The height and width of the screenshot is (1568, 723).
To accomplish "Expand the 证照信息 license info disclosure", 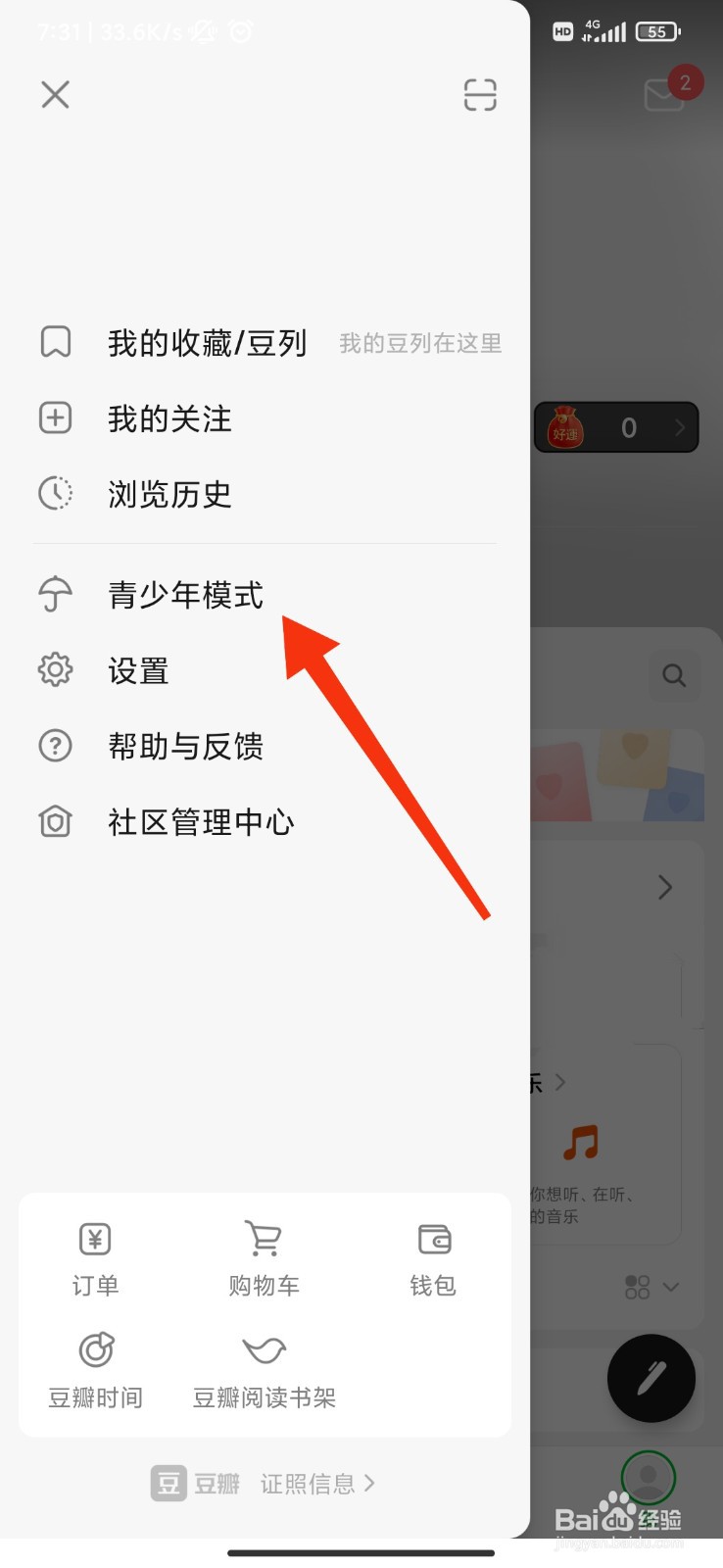I will click(x=317, y=1484).
